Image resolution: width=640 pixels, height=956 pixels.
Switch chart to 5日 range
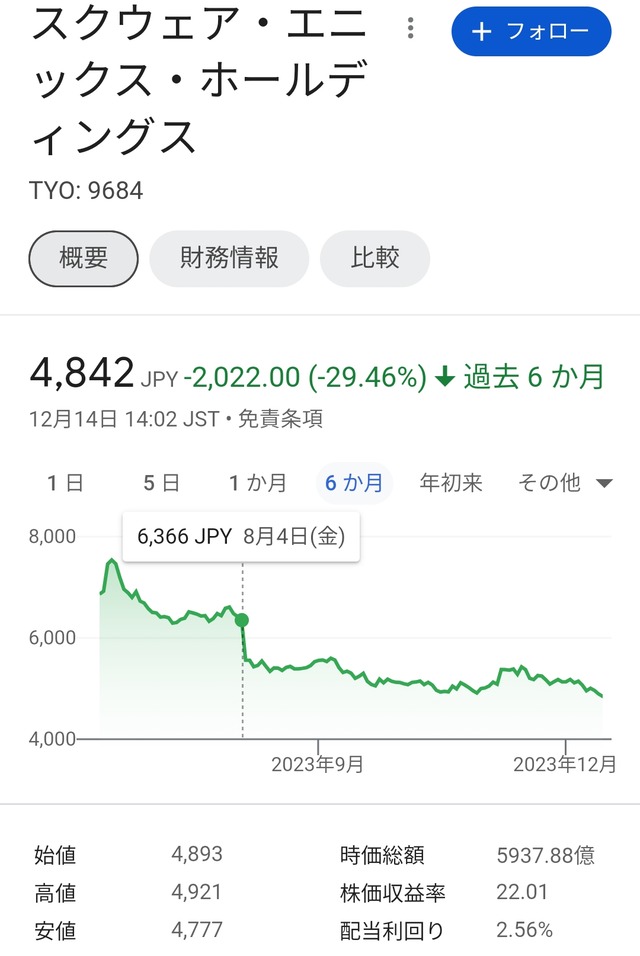click(161, 483)
